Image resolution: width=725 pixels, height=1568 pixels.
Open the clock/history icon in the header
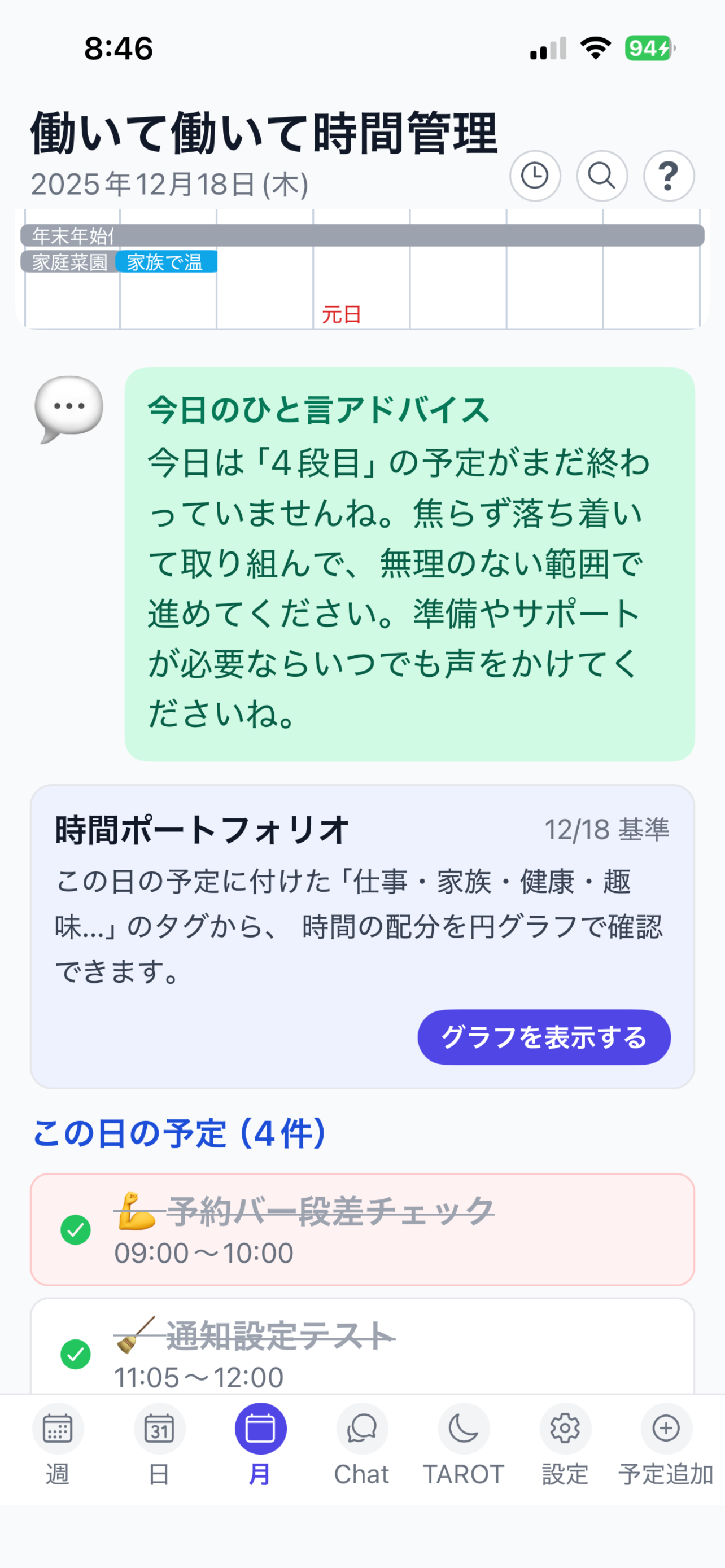pyautogui.click(x=536, y=177)
